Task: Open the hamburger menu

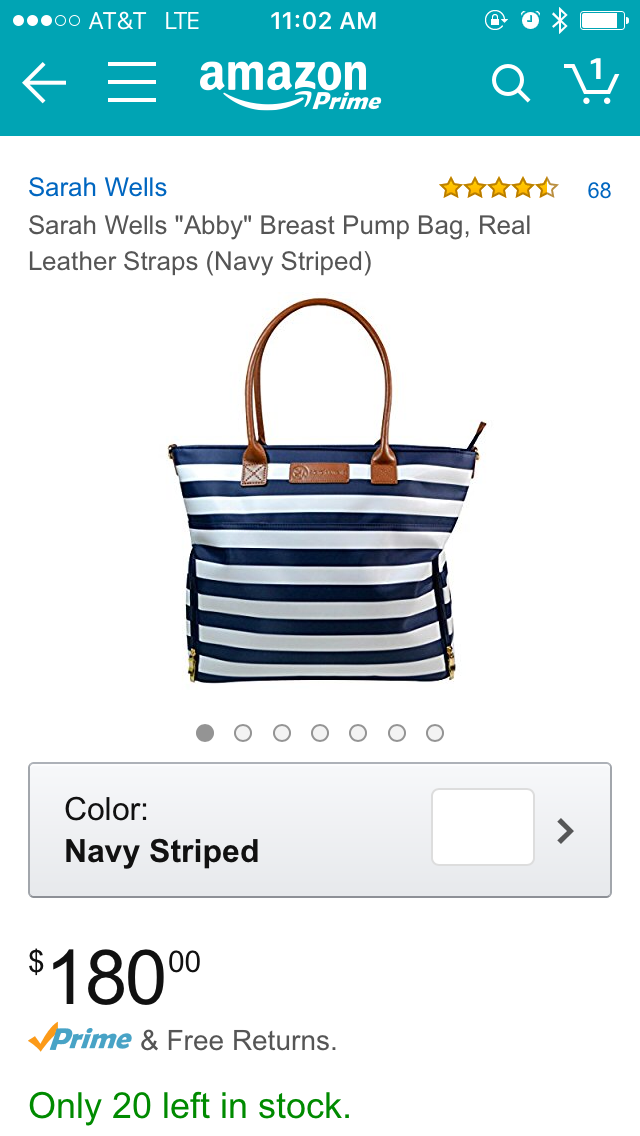Action: tap(132, 83)
